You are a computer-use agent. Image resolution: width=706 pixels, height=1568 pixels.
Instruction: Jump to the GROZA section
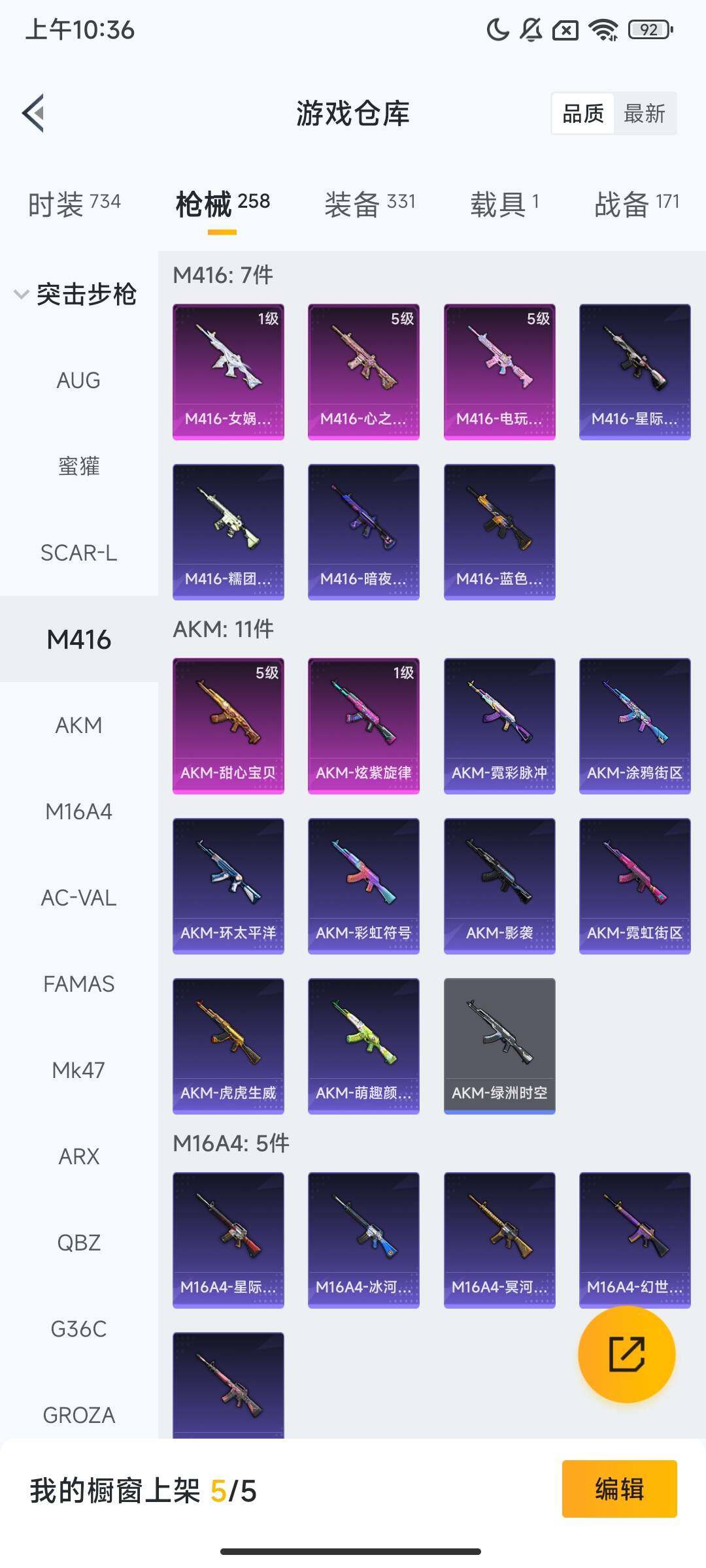78,1415
